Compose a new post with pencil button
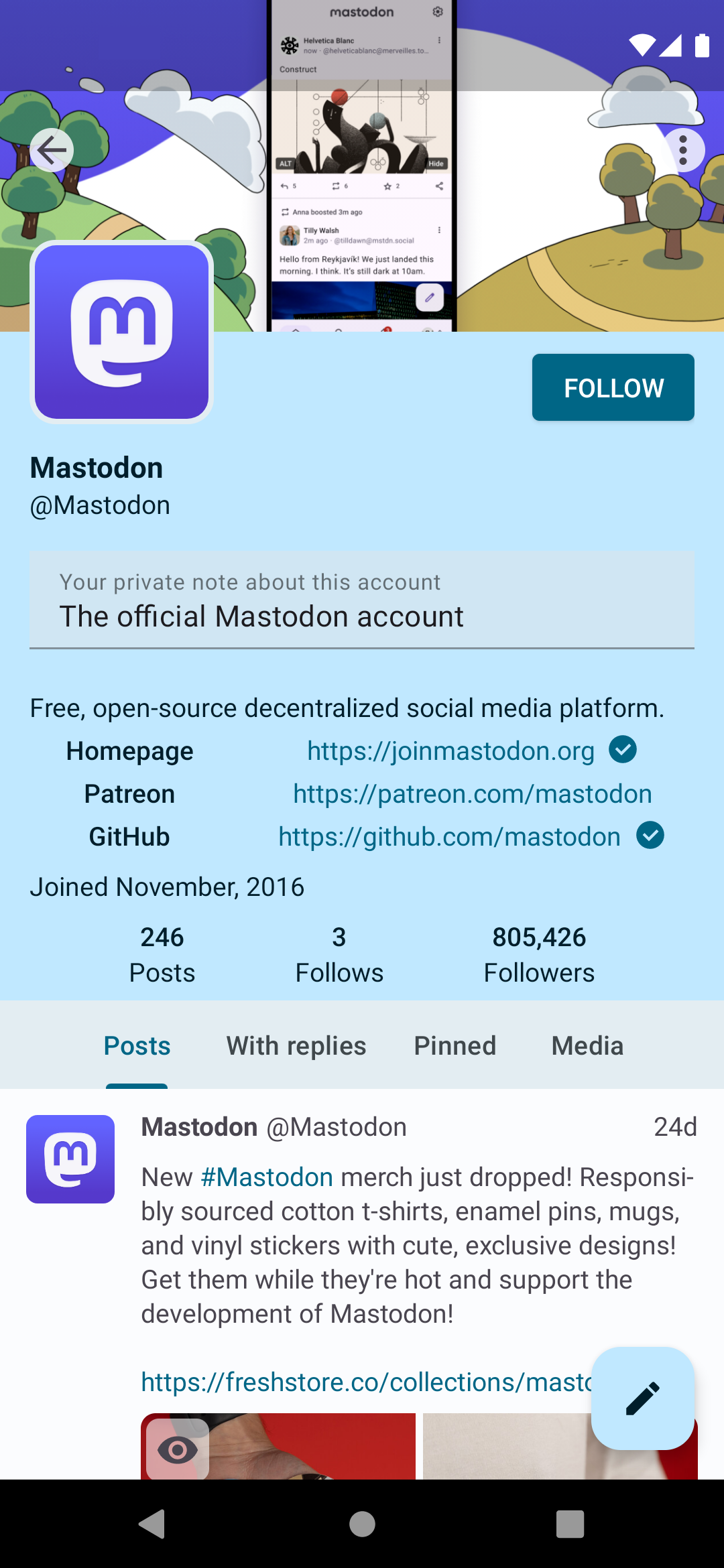The height and width of the screenshot is (1568, 724). coord(642,1398)
